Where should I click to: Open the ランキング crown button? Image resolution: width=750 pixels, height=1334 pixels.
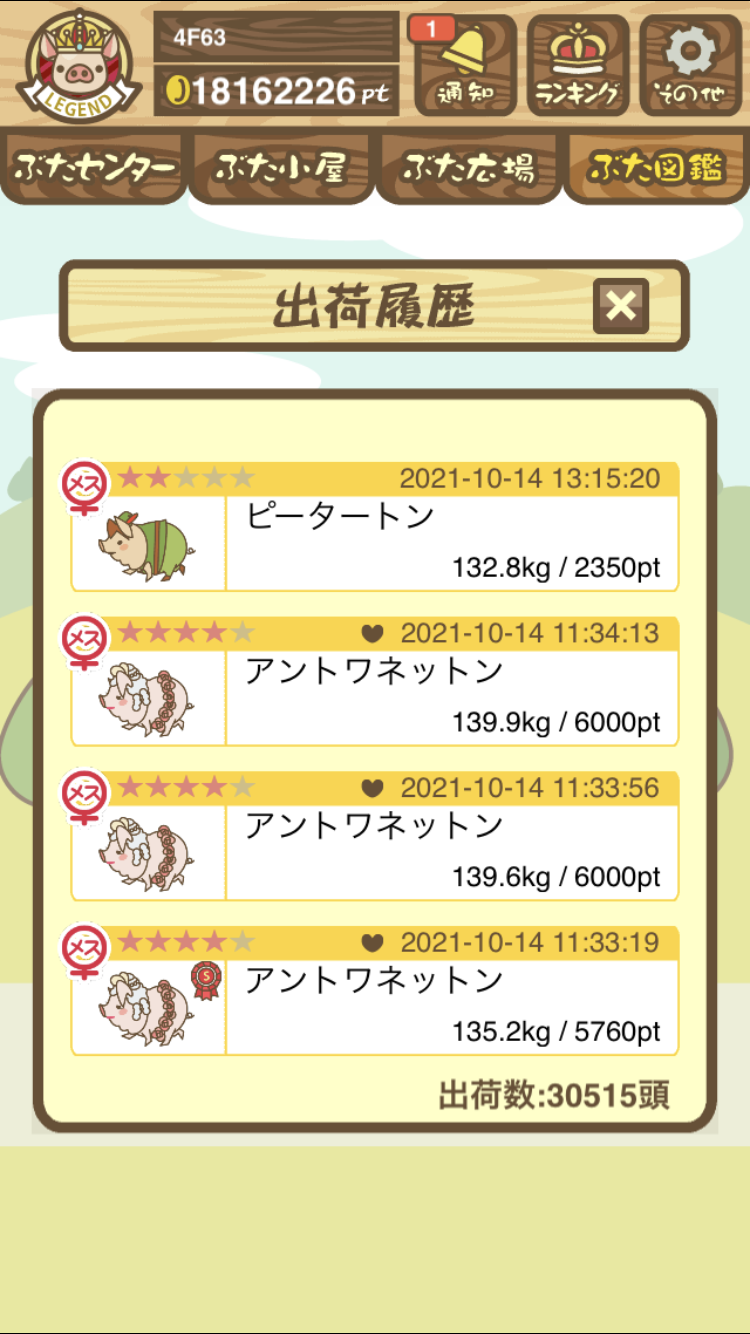(578, 65)
